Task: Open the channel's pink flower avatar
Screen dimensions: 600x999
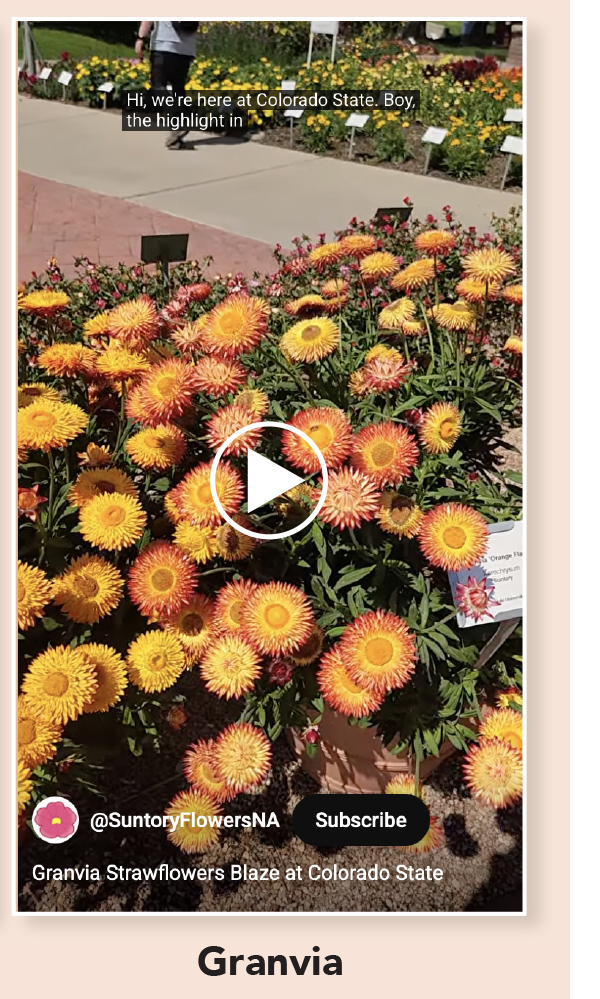Action: 55,820
